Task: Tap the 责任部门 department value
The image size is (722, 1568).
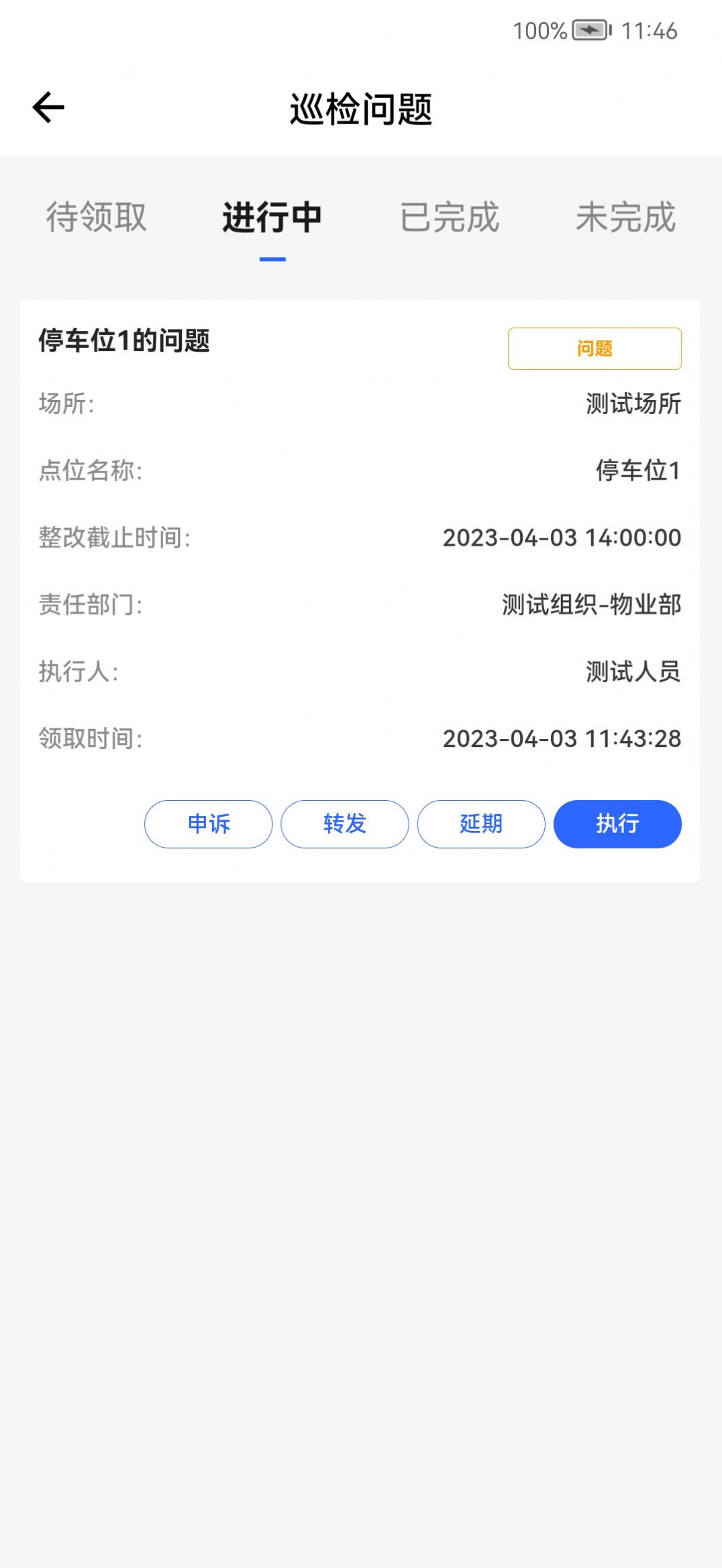Action: click(590, 604)
